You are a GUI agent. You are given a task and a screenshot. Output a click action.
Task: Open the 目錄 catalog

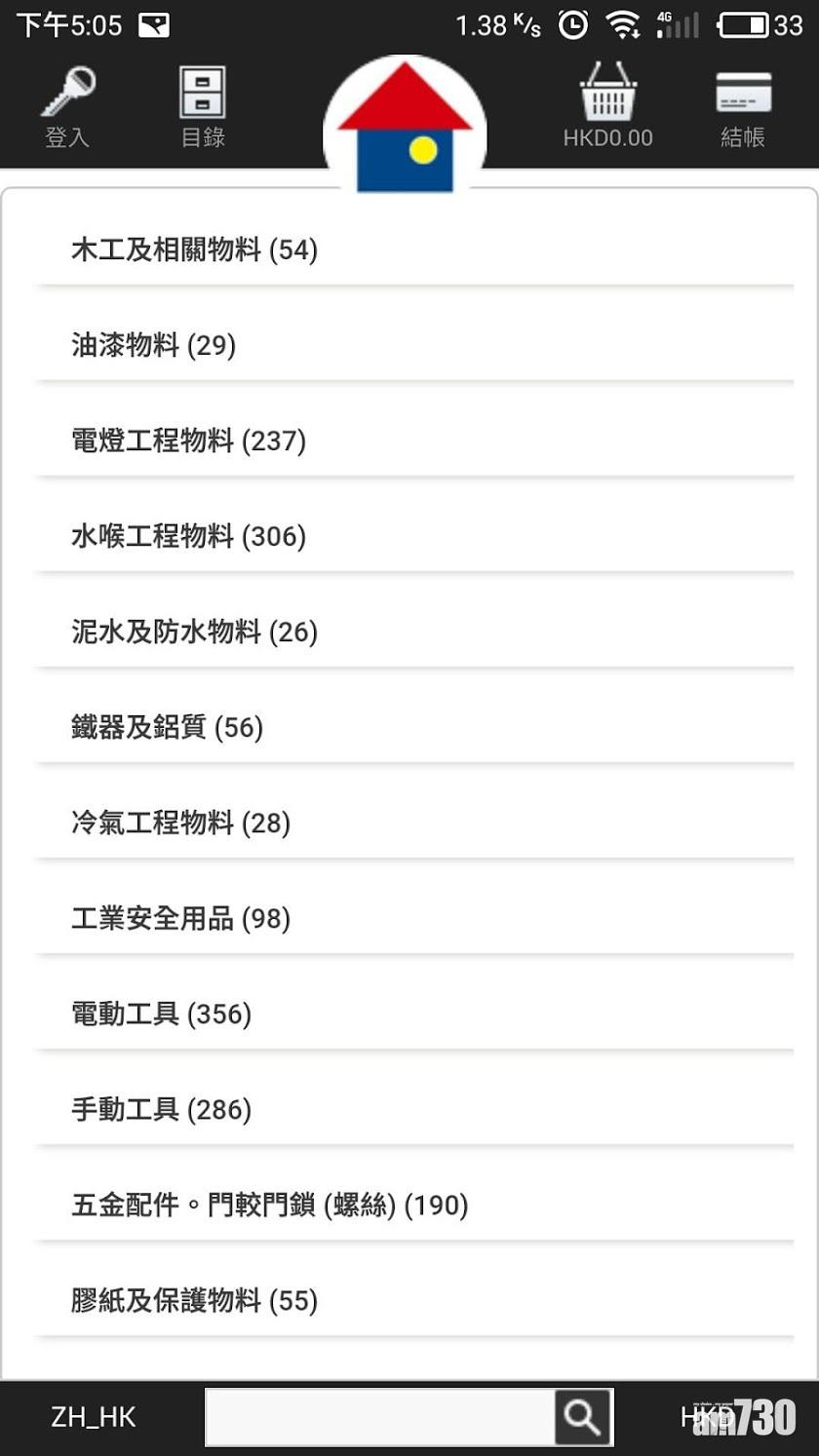203,107
